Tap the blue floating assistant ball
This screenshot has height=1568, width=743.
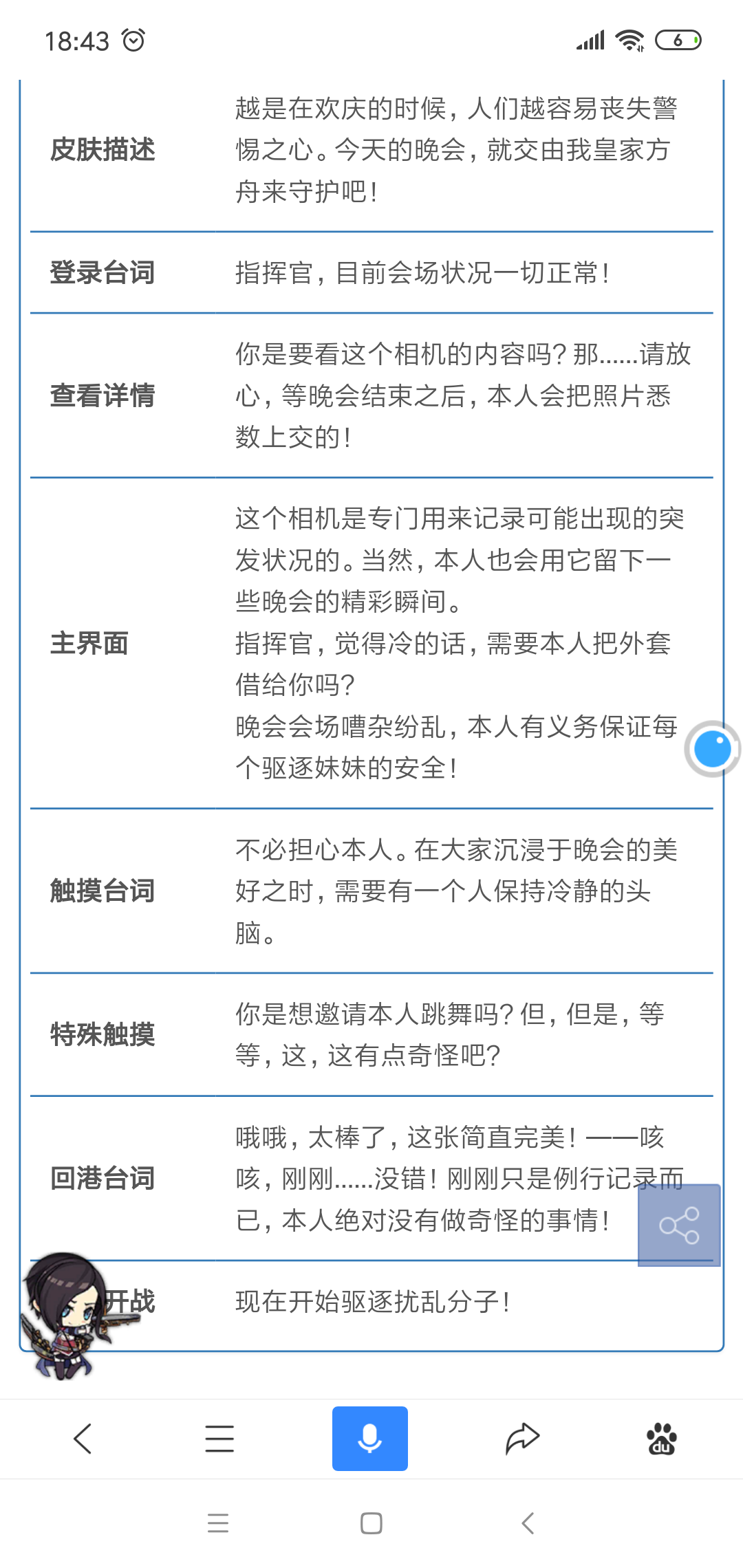coord(712,749)
